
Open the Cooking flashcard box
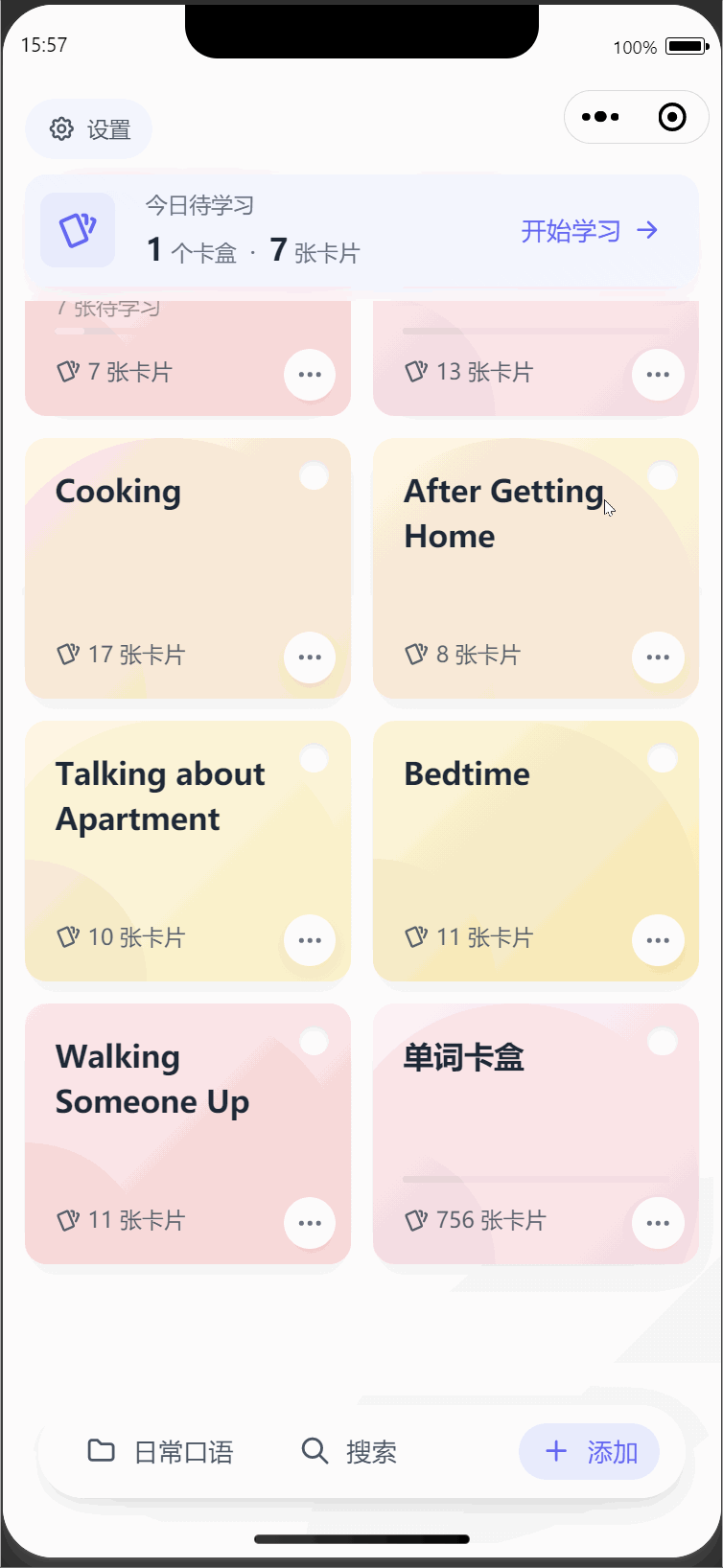173,565
